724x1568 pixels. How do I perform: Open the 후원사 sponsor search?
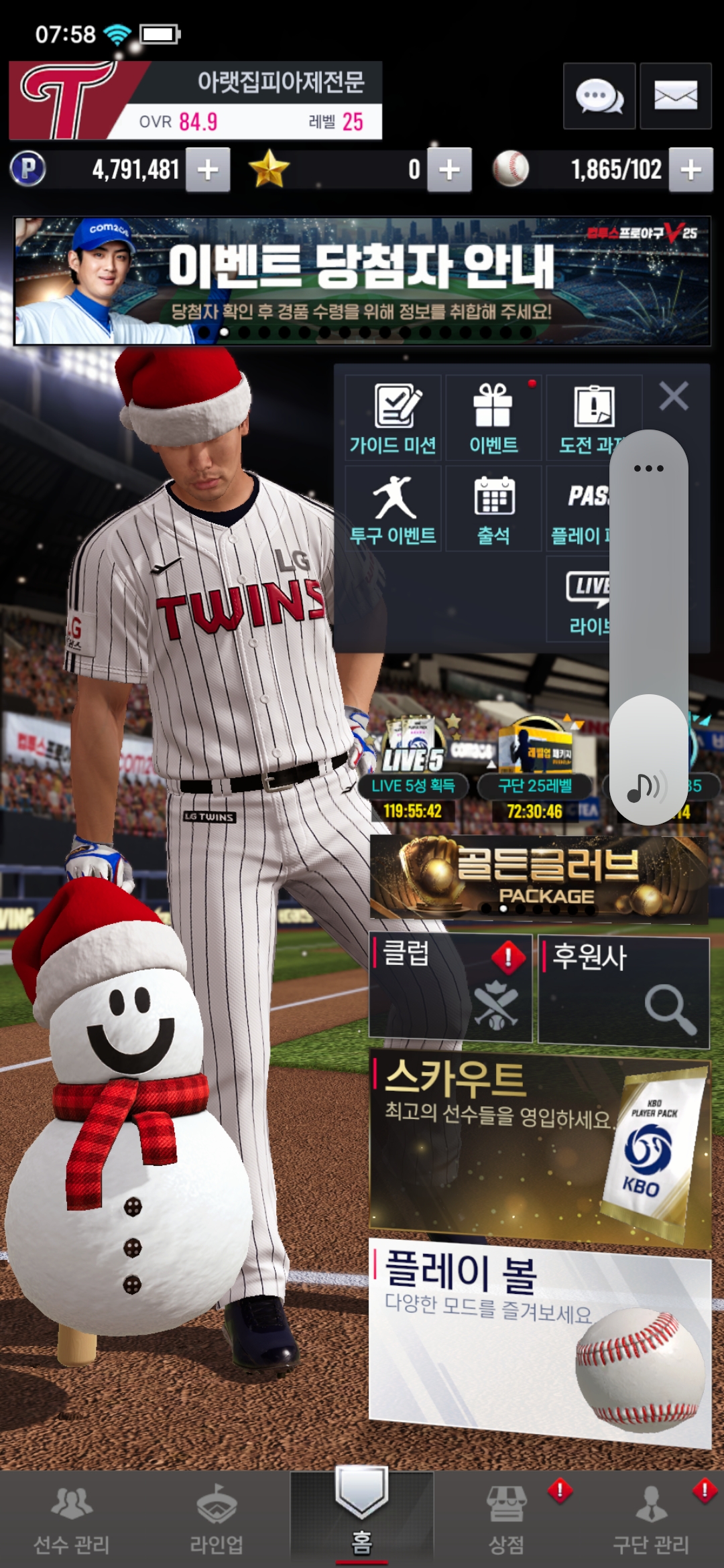623,990
